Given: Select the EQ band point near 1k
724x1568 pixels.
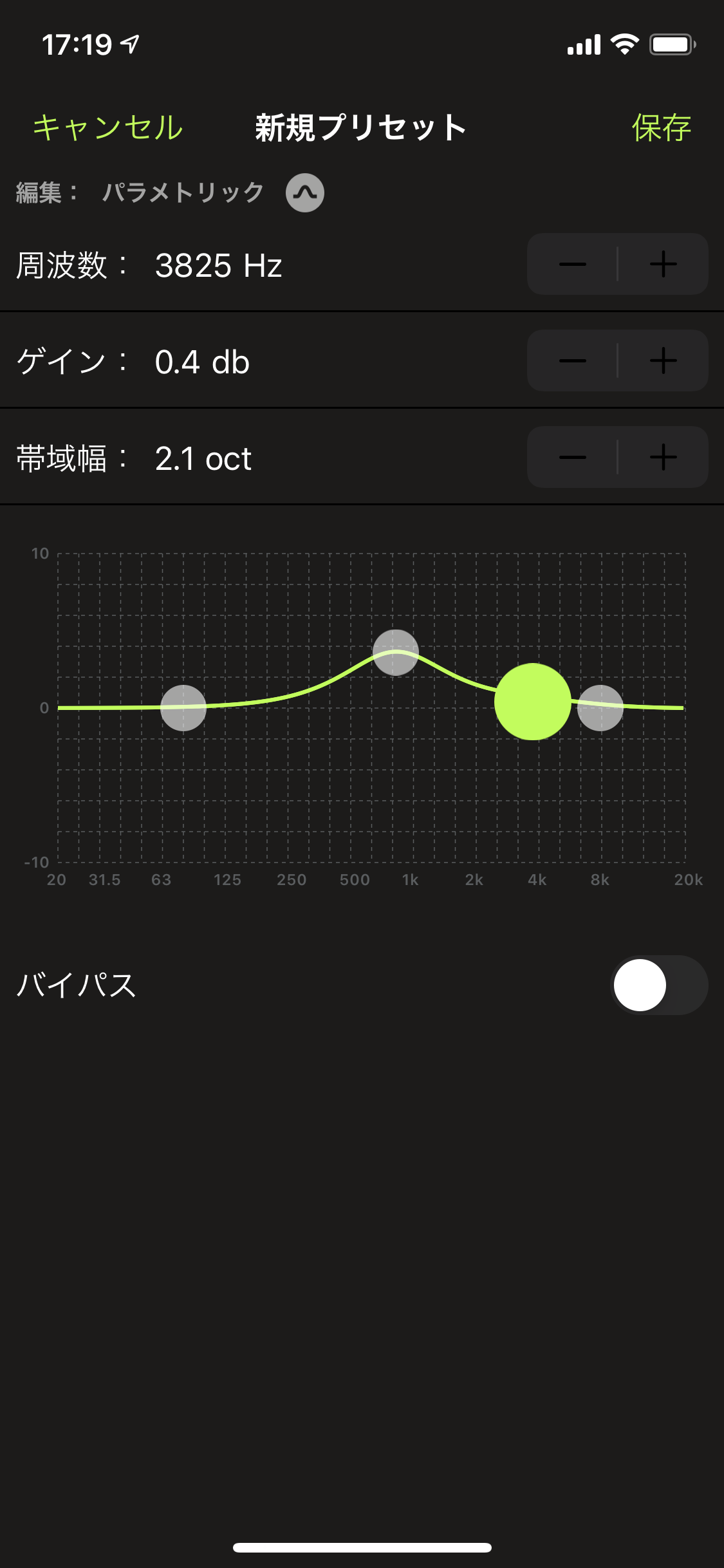Looking at the screenshot, I should (x=396, y=653).
